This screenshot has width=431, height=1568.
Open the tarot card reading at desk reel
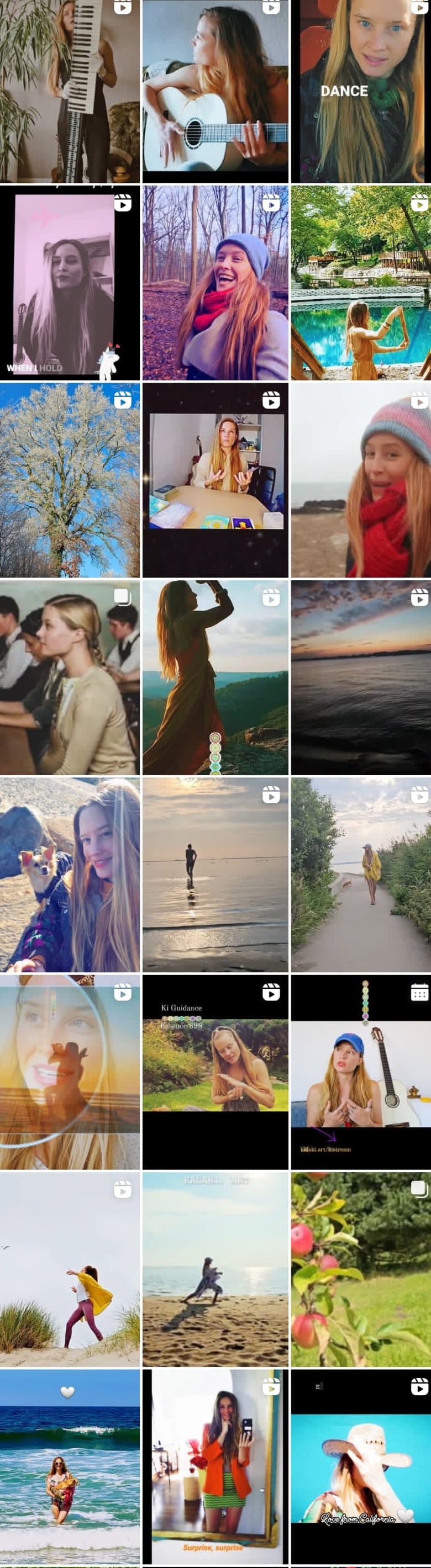[215, 480]
